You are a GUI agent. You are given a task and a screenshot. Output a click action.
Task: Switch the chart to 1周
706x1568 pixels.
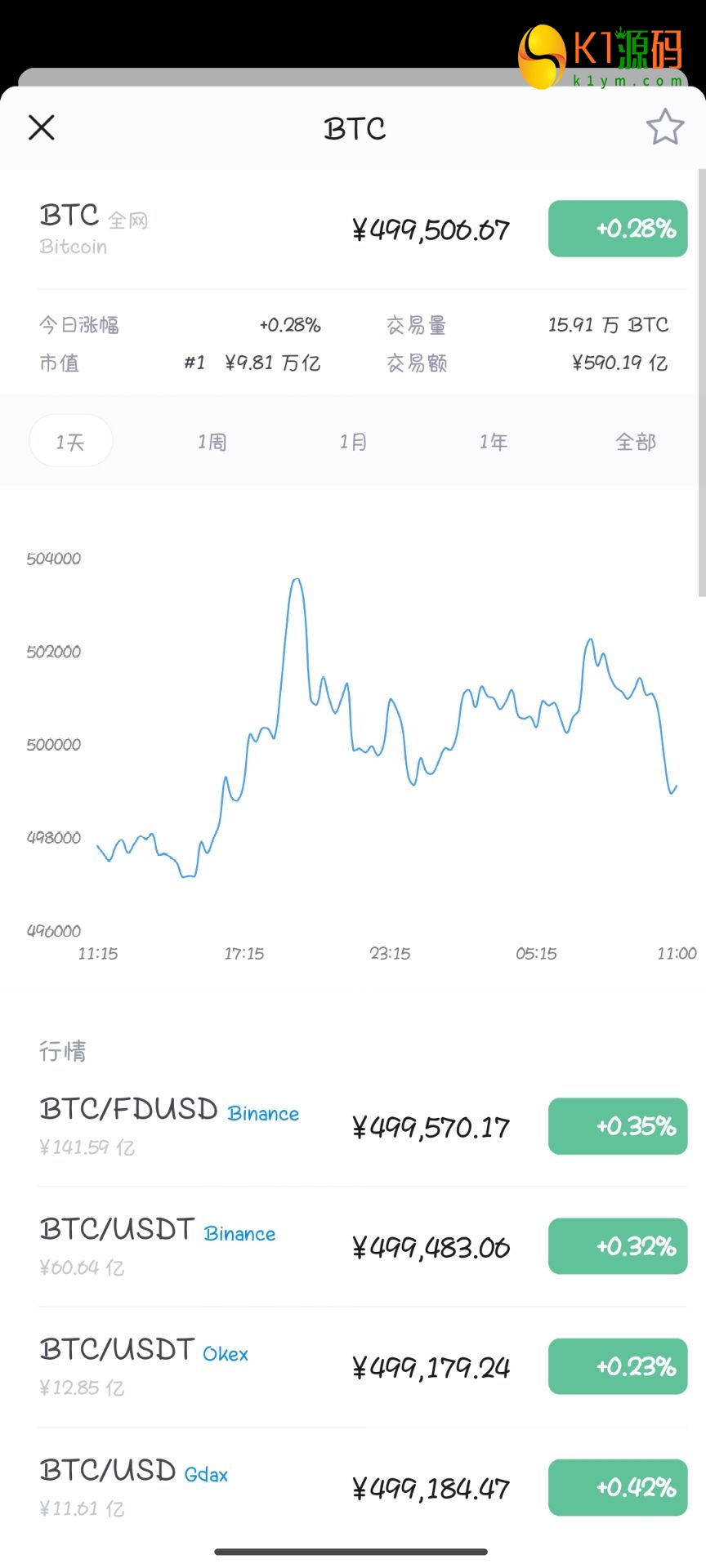pyautogui.click(x=212, y=442)
